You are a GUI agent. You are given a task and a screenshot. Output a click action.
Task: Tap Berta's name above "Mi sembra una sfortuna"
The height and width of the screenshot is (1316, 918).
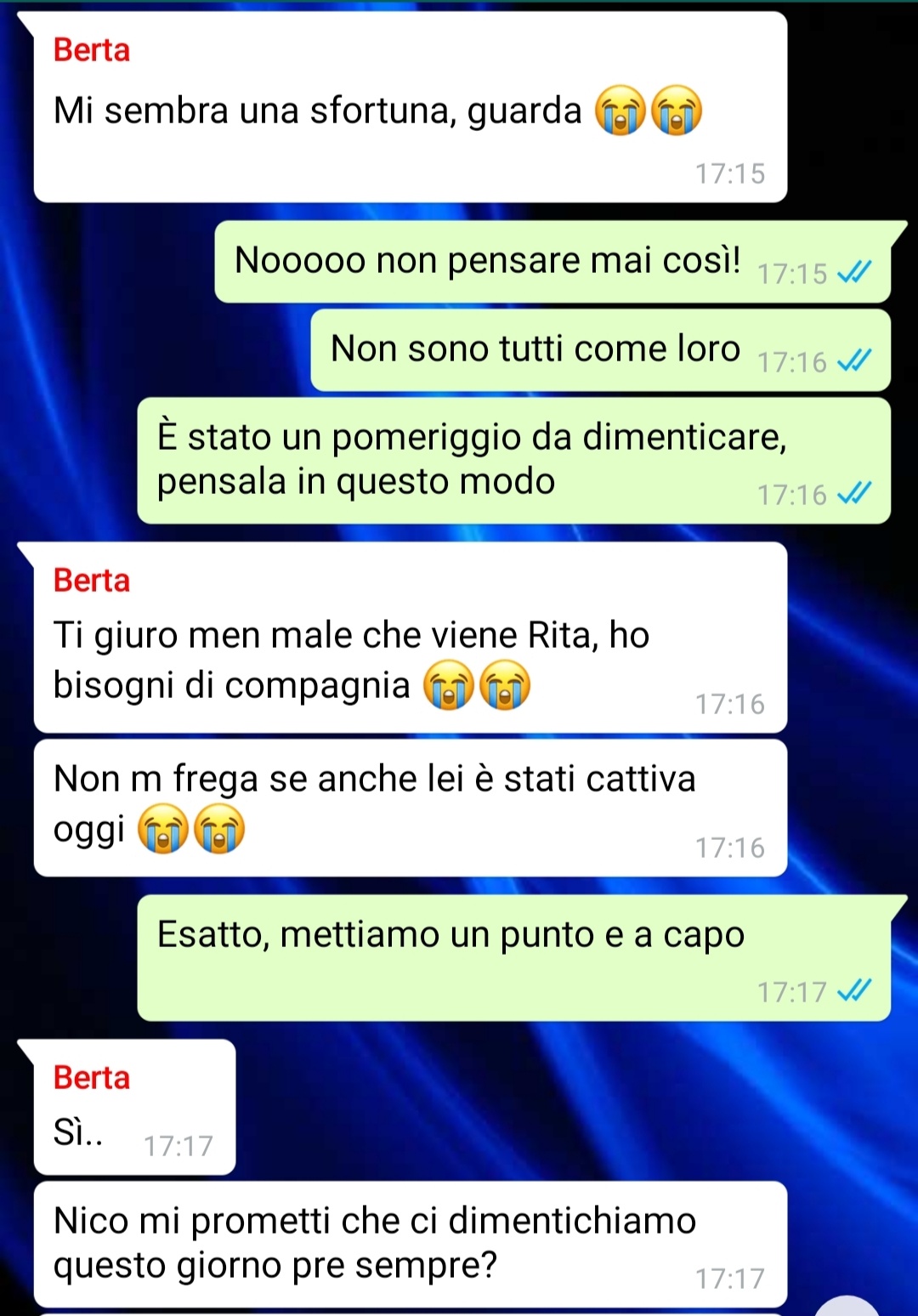[x=92, y=50]
